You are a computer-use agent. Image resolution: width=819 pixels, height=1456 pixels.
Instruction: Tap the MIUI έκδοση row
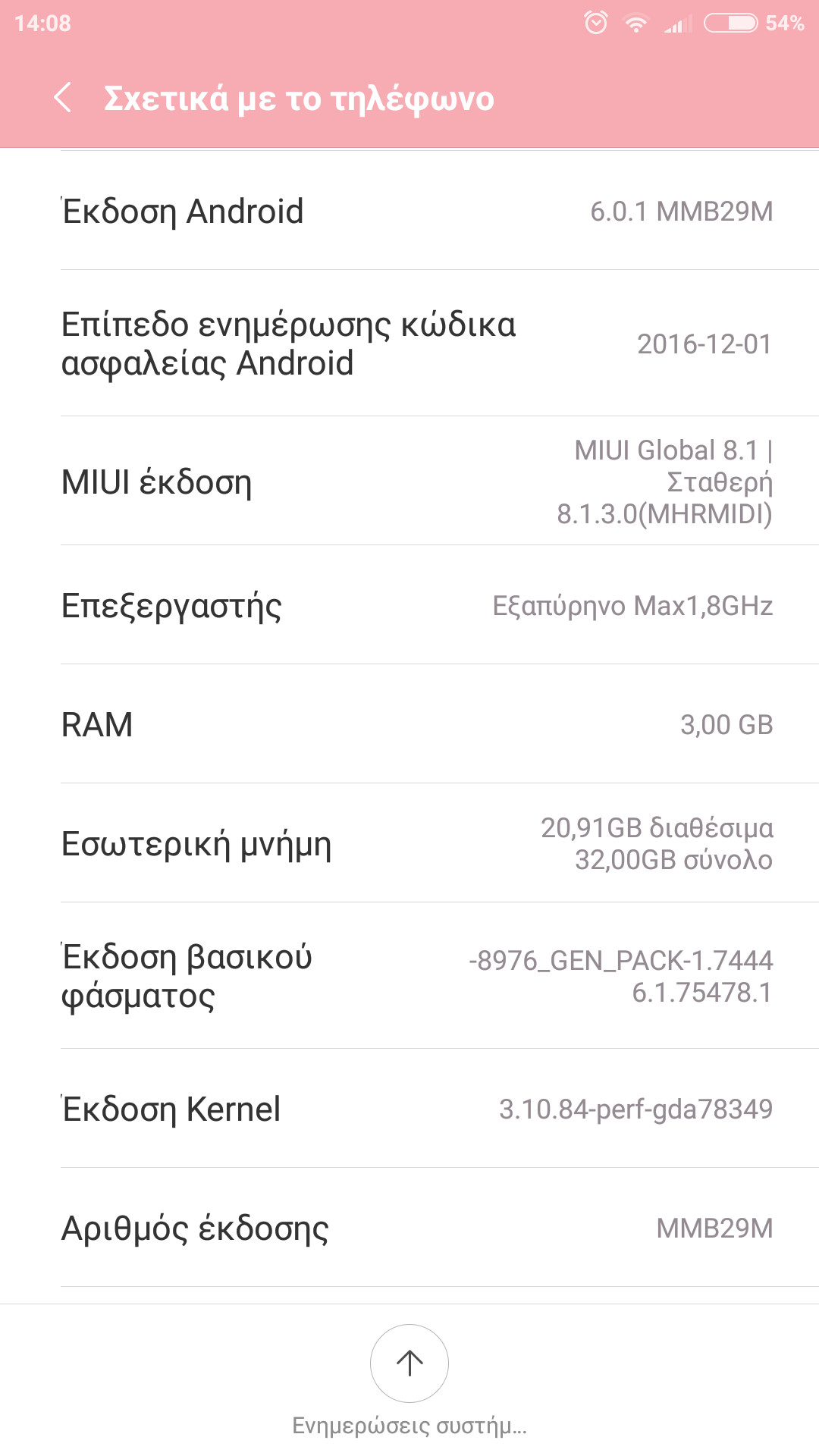click(409, 482)
